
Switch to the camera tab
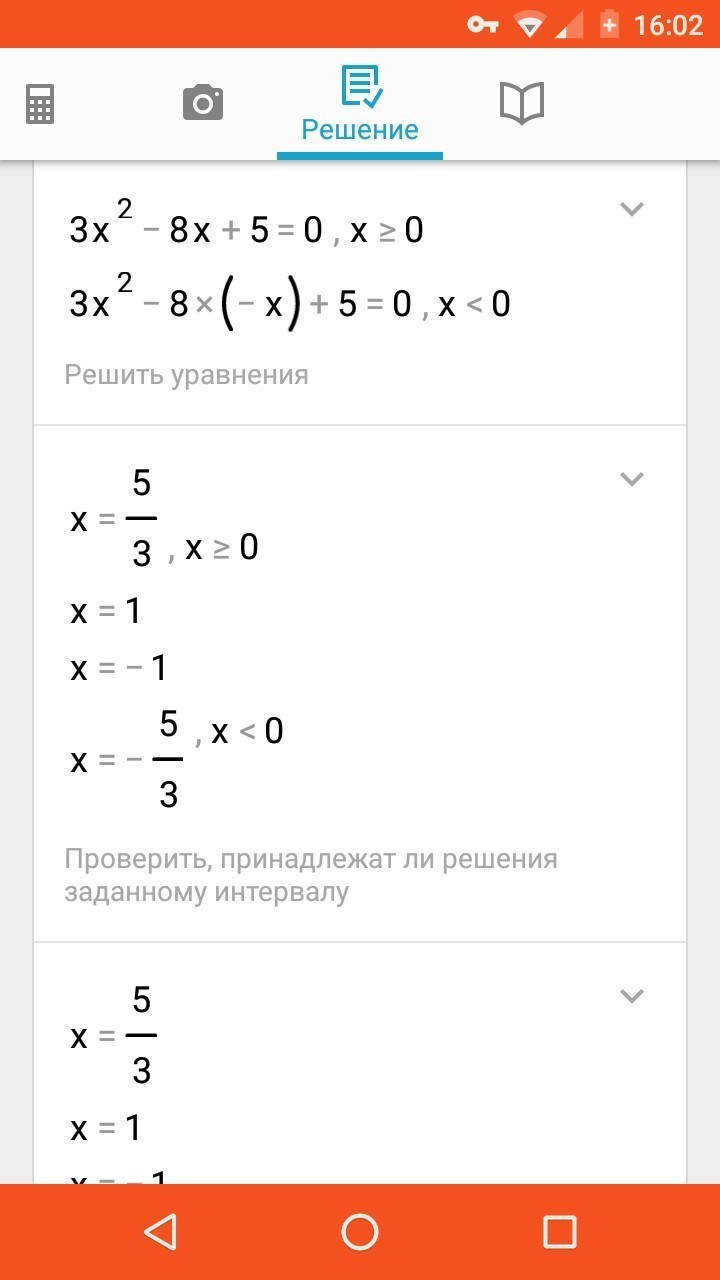coord(203,103)
